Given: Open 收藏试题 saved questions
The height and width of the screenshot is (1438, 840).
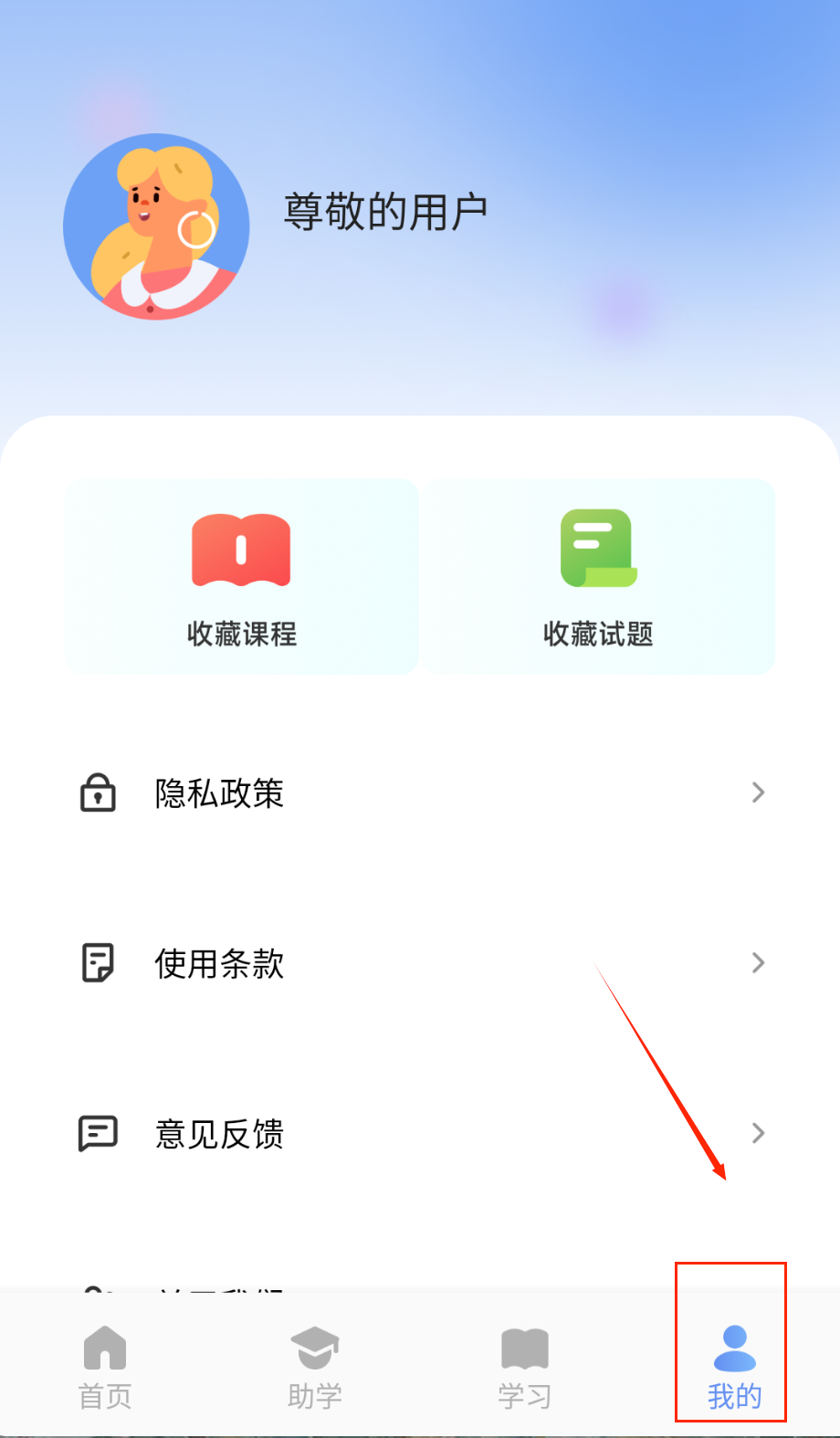Looking at the screenshot, I should pyautogui.click(x=598, y=577).
